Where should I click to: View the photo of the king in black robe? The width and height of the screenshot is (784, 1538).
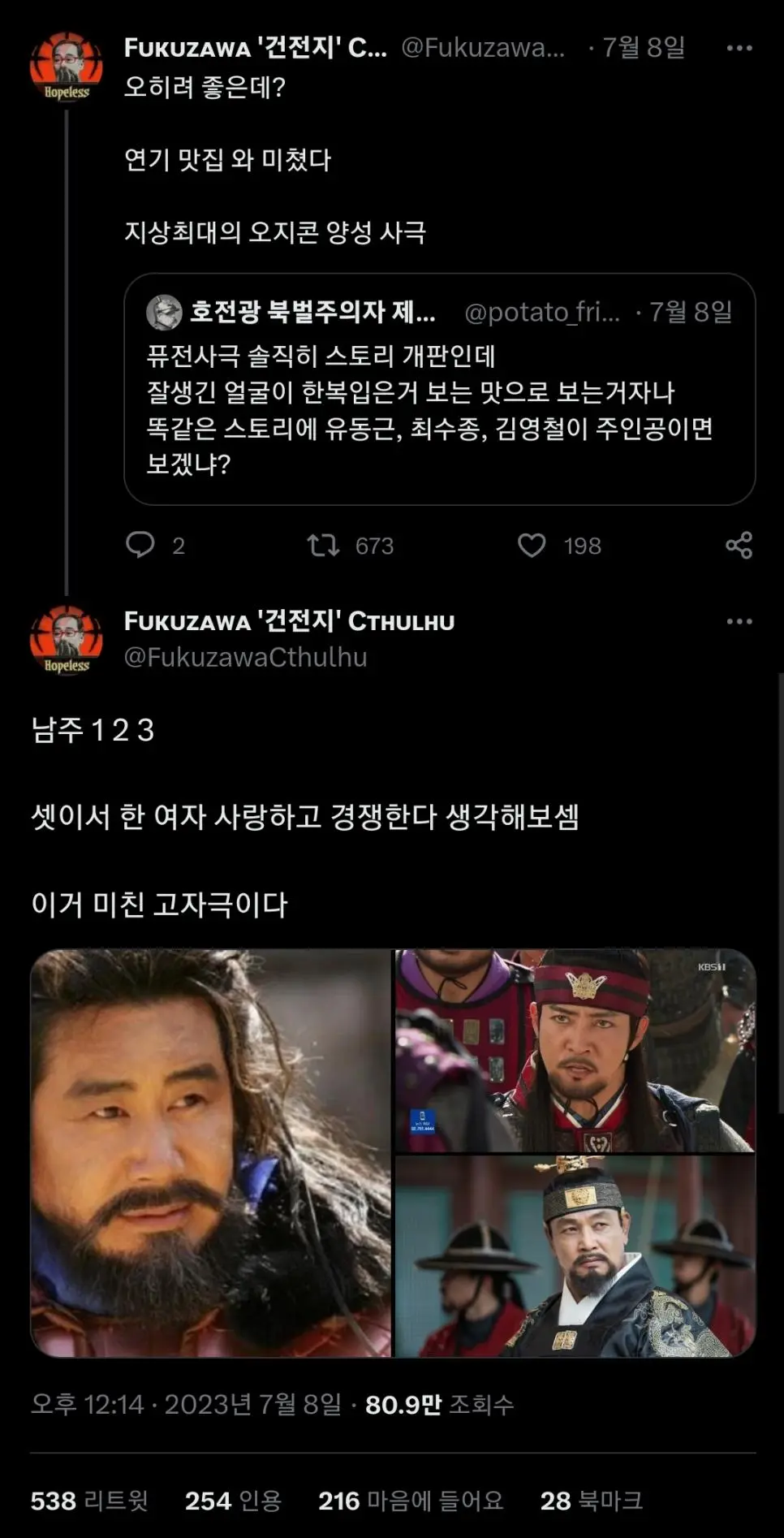coord(575,1256)
